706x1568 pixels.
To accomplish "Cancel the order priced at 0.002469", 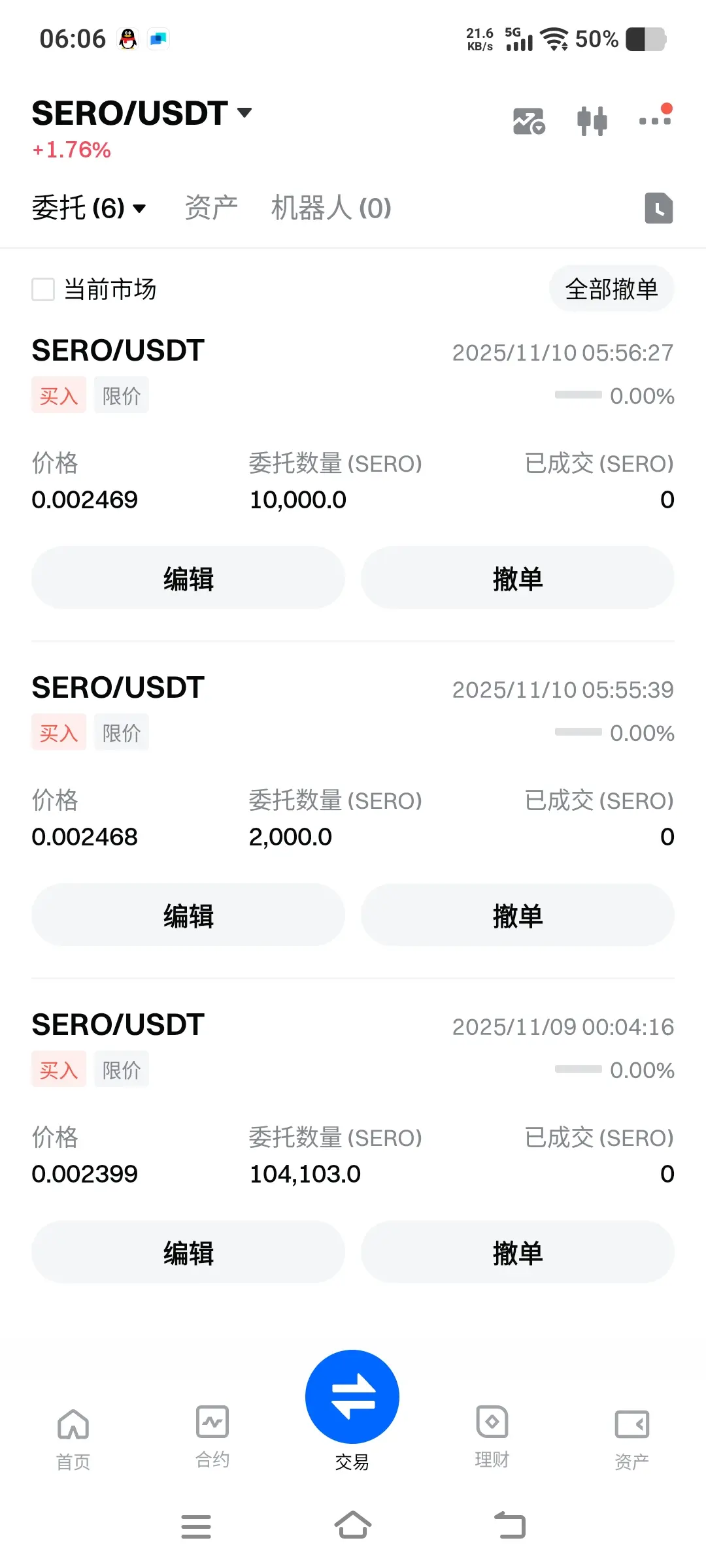I will [518, 578].
